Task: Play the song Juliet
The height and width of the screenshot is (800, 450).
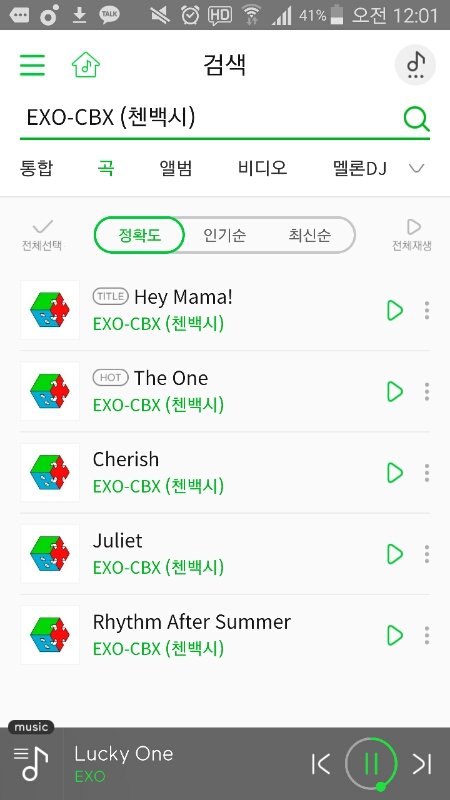Action: click(395, 554)
